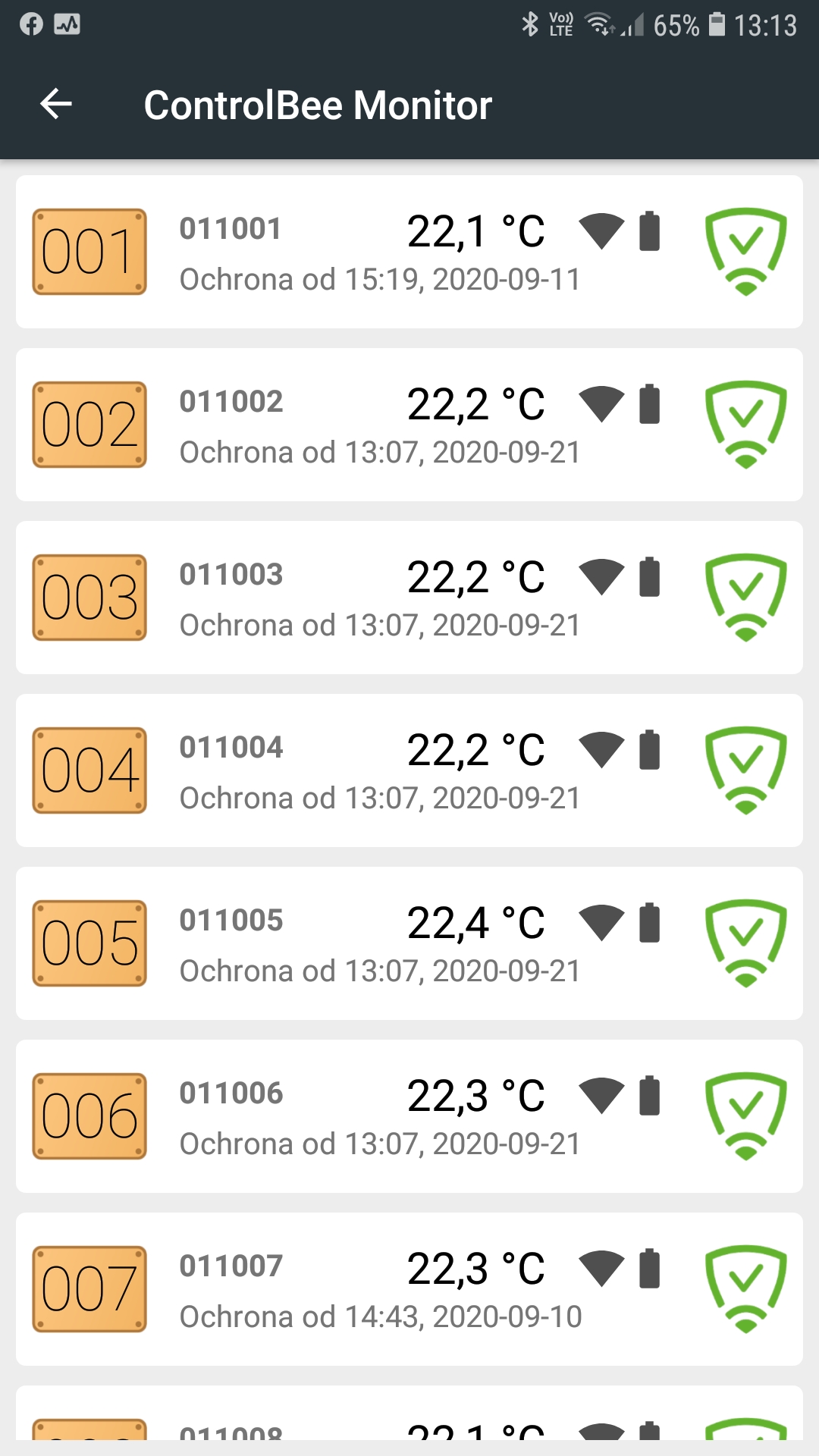Screen dimensions: 819x1456
Task: Go back using the top arrow
Action: pyautogui.click(x=56, y=104)
